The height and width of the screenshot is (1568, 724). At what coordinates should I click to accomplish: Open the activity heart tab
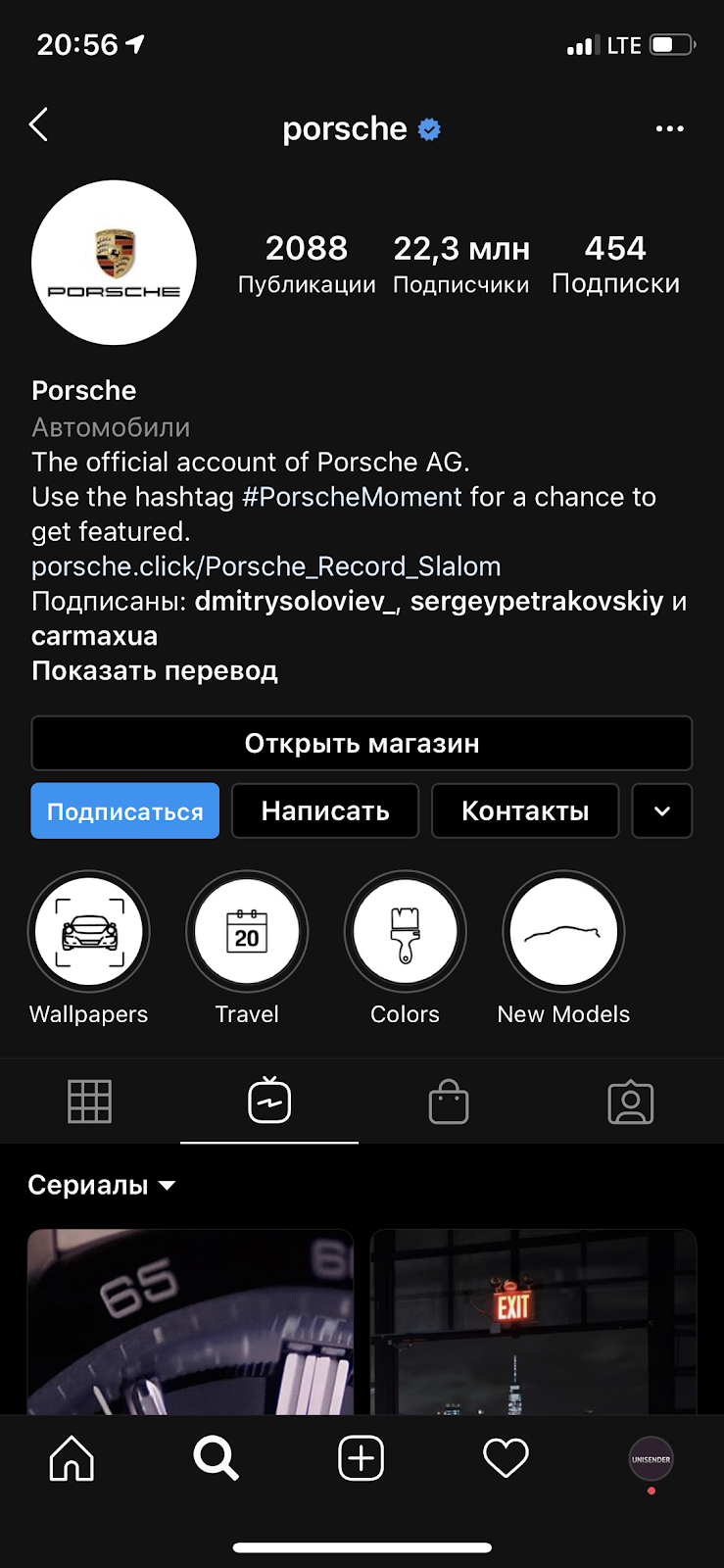506,1458
